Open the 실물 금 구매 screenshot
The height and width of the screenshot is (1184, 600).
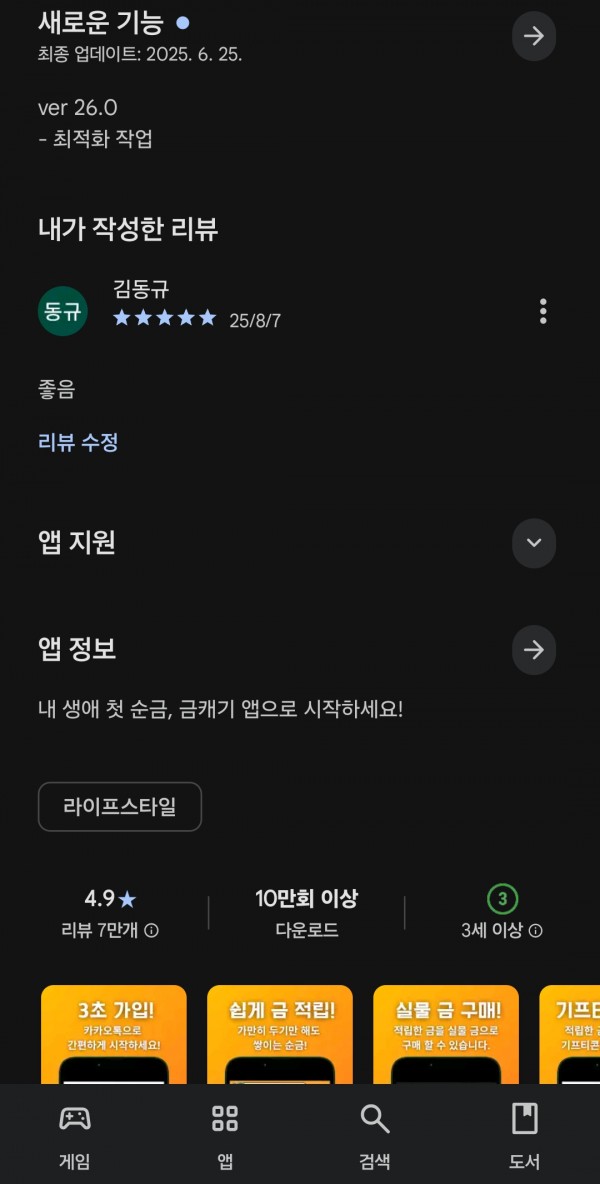point(446,1035)
